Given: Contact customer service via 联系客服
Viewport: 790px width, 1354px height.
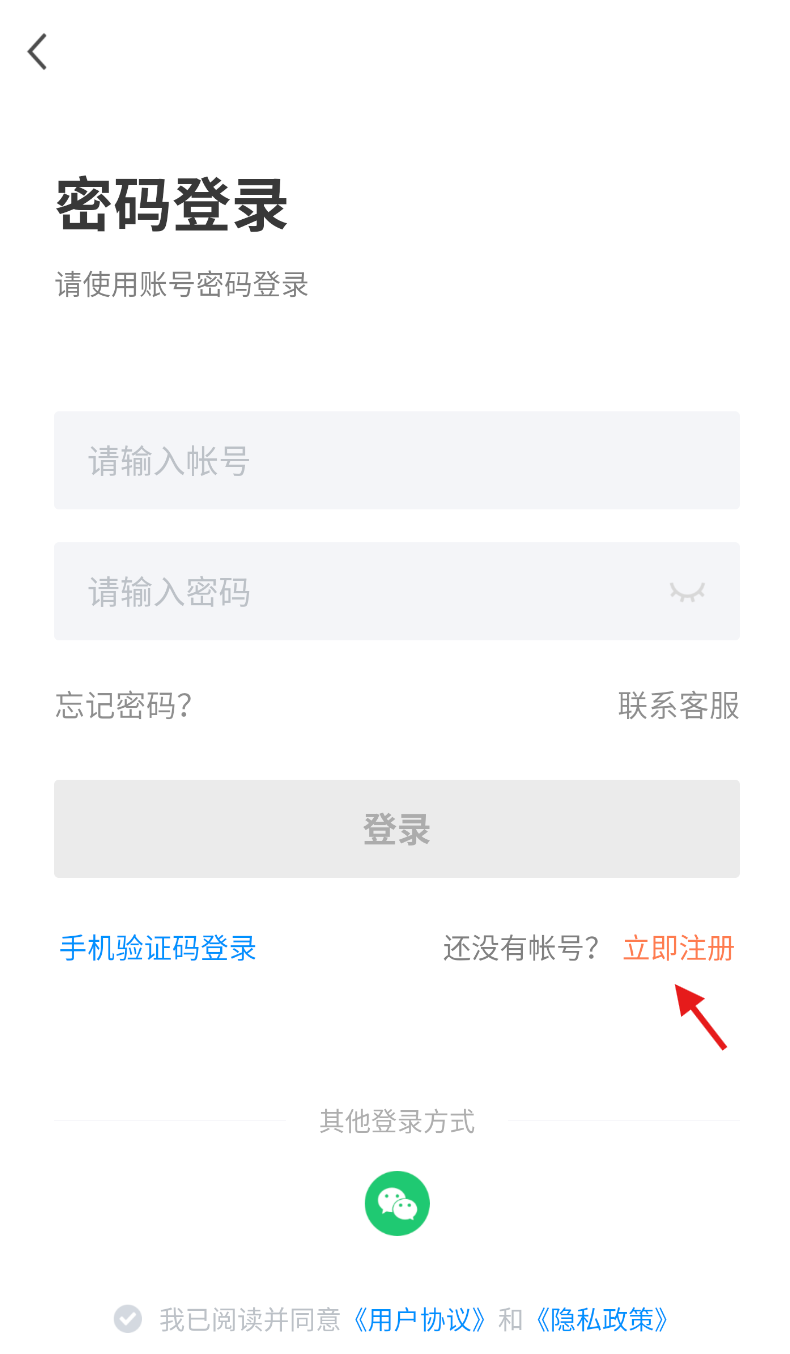Looking at the screenshot, I should (679, 705).
